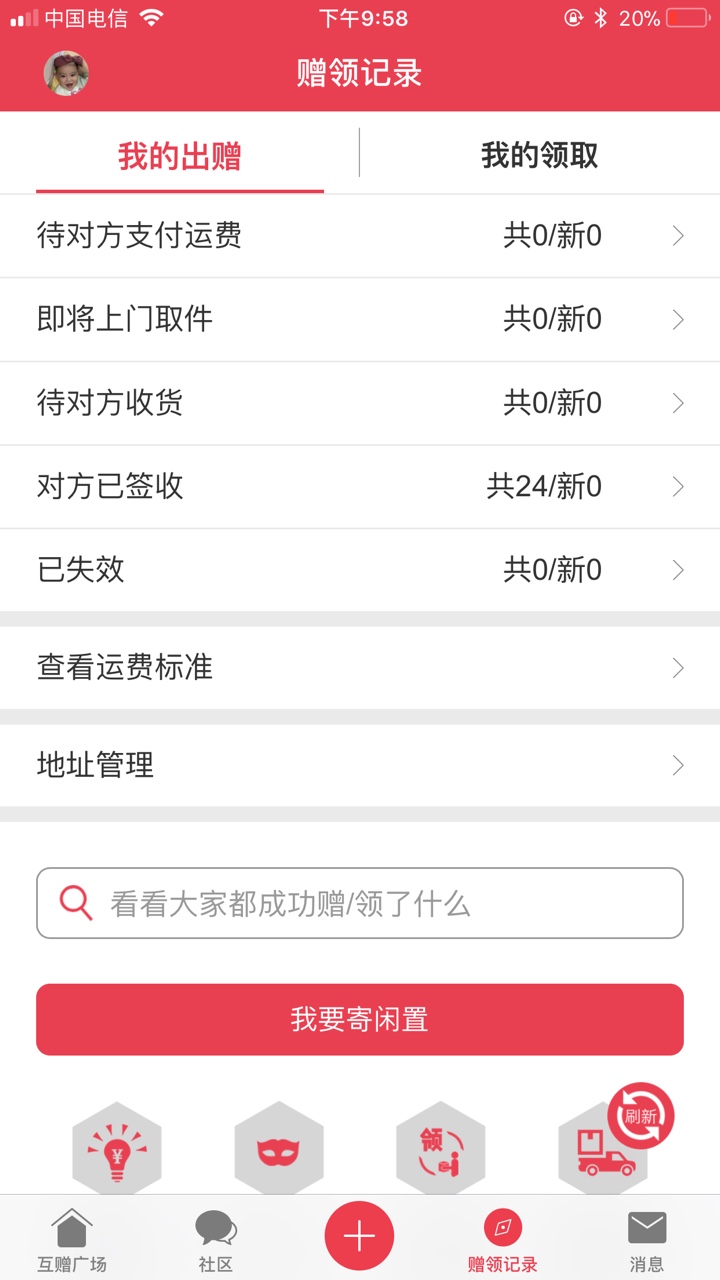Select the 我的出赠 tab
This screenshot has height=1280, width=720.
click(180, 156)
